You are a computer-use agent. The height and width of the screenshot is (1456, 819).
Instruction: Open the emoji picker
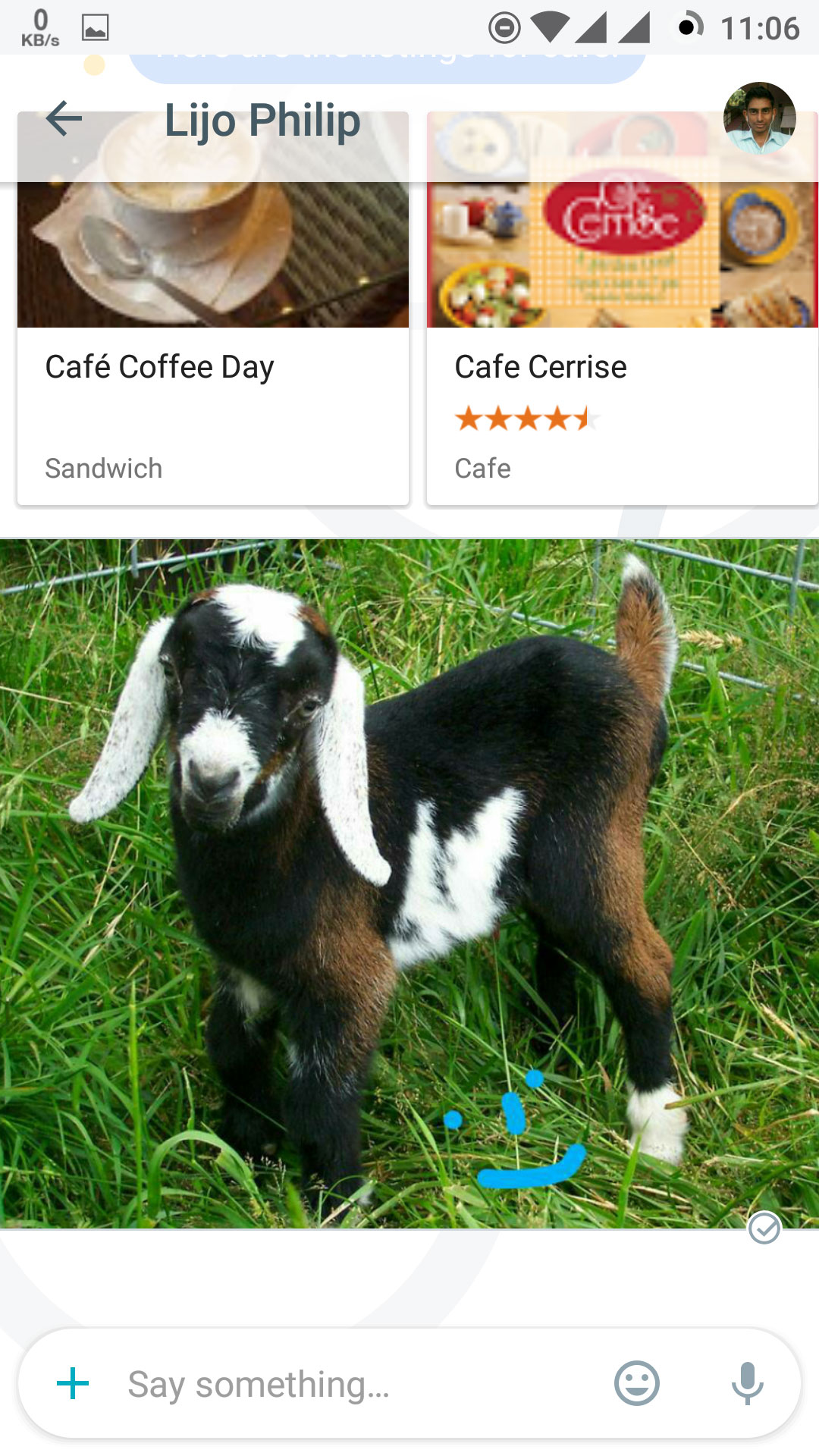[636, 1384]
